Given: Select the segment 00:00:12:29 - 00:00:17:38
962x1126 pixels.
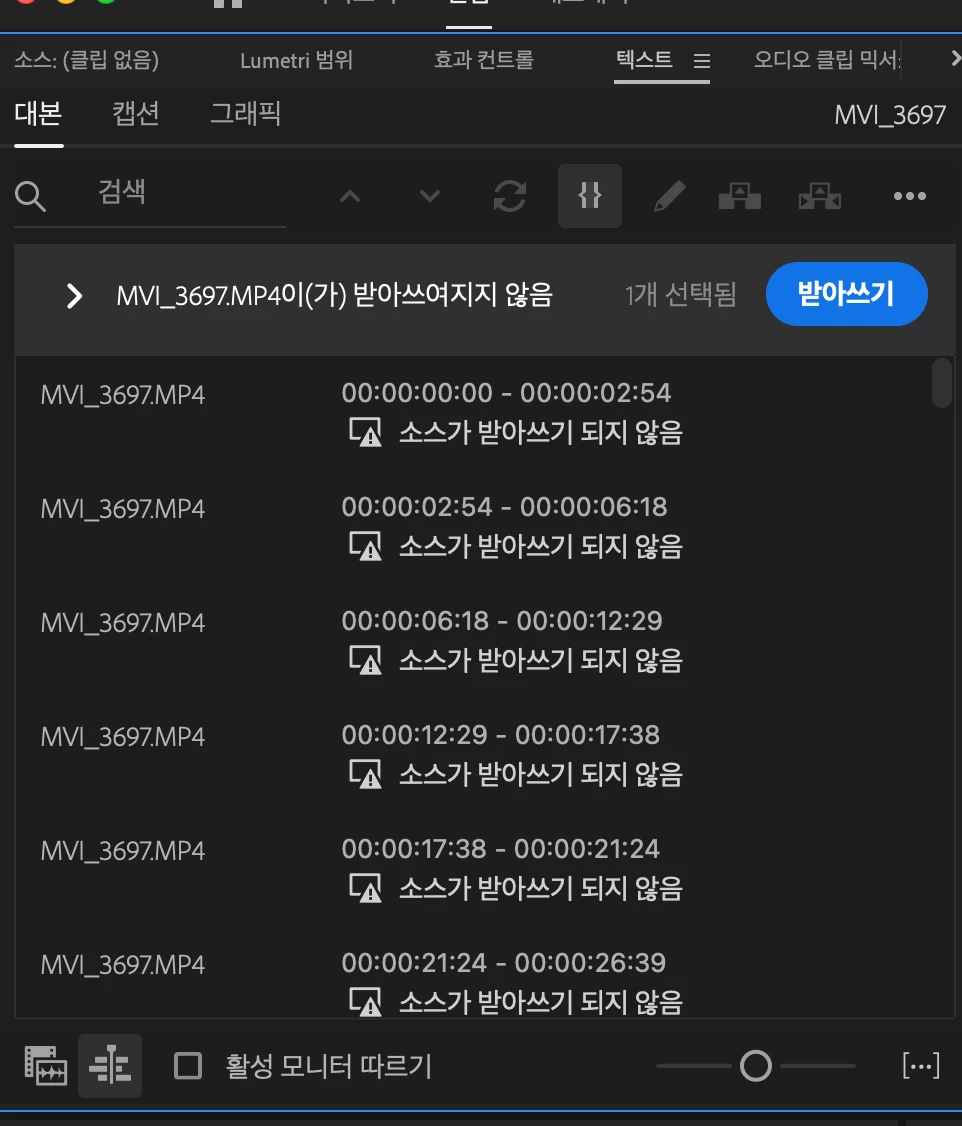Looking at the screenshot, I should point(500,735).
